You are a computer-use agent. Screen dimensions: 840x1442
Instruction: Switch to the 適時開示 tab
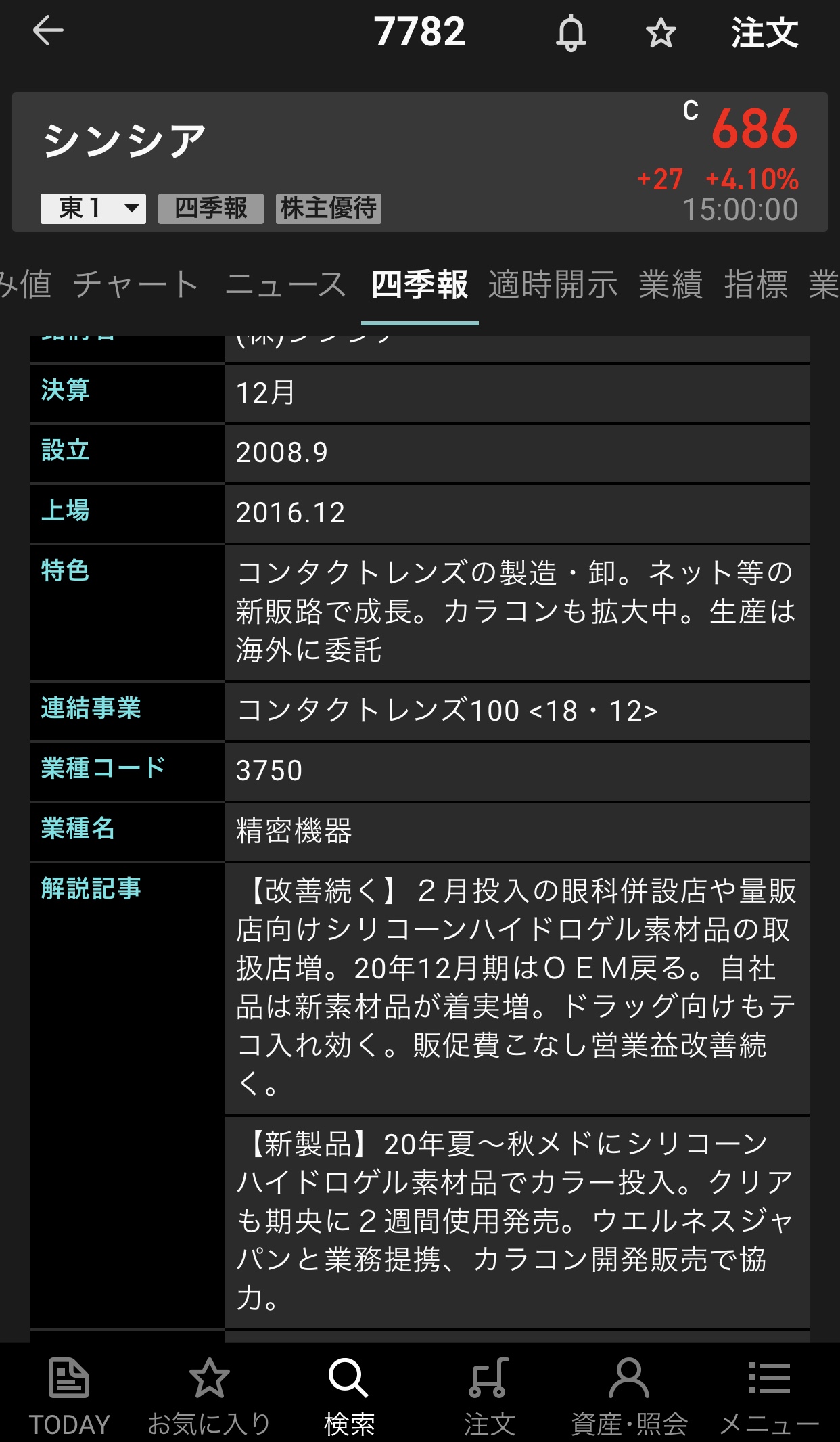click(553, 284)
